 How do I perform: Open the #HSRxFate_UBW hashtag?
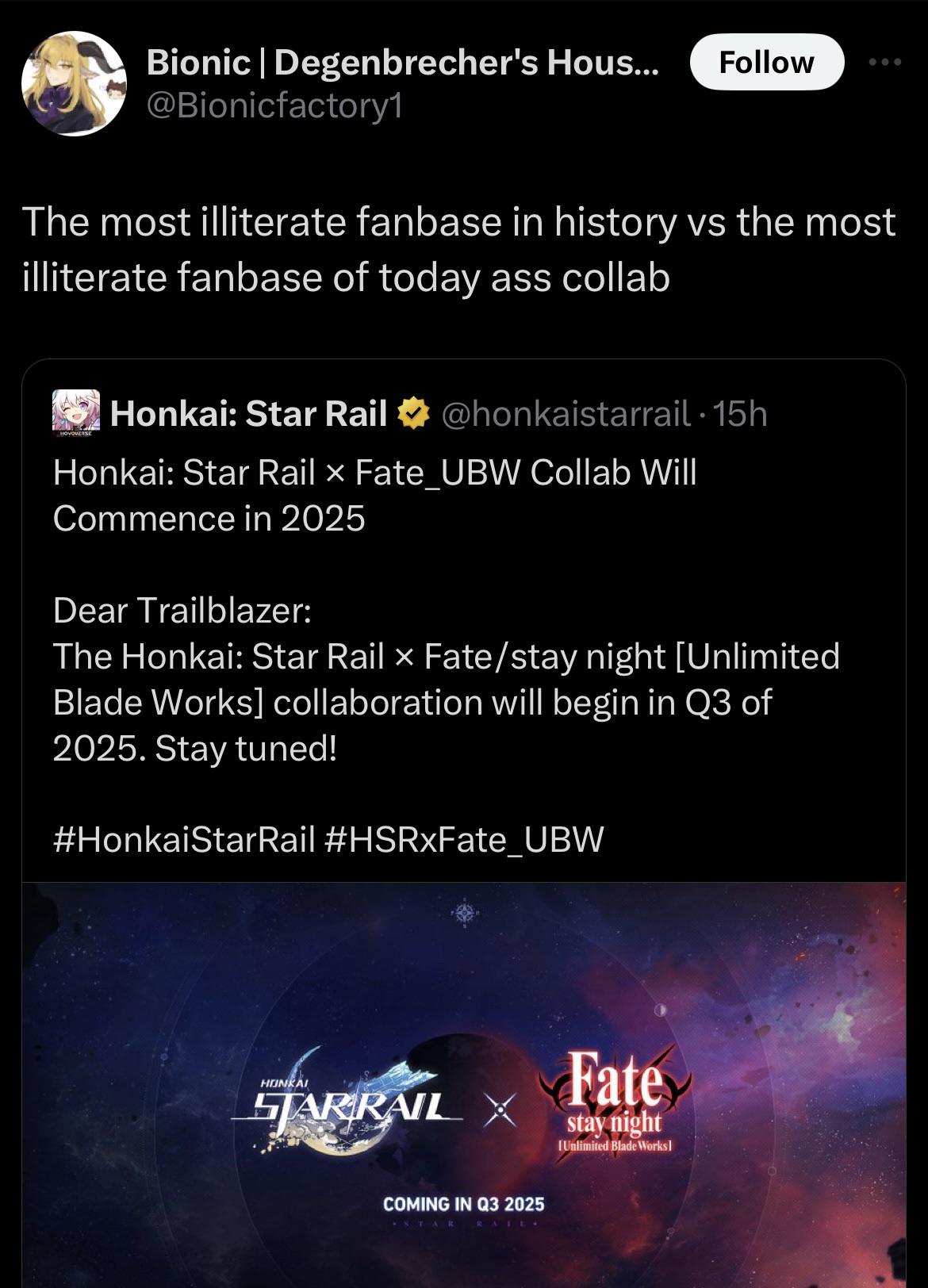click(x=465, y=838)
